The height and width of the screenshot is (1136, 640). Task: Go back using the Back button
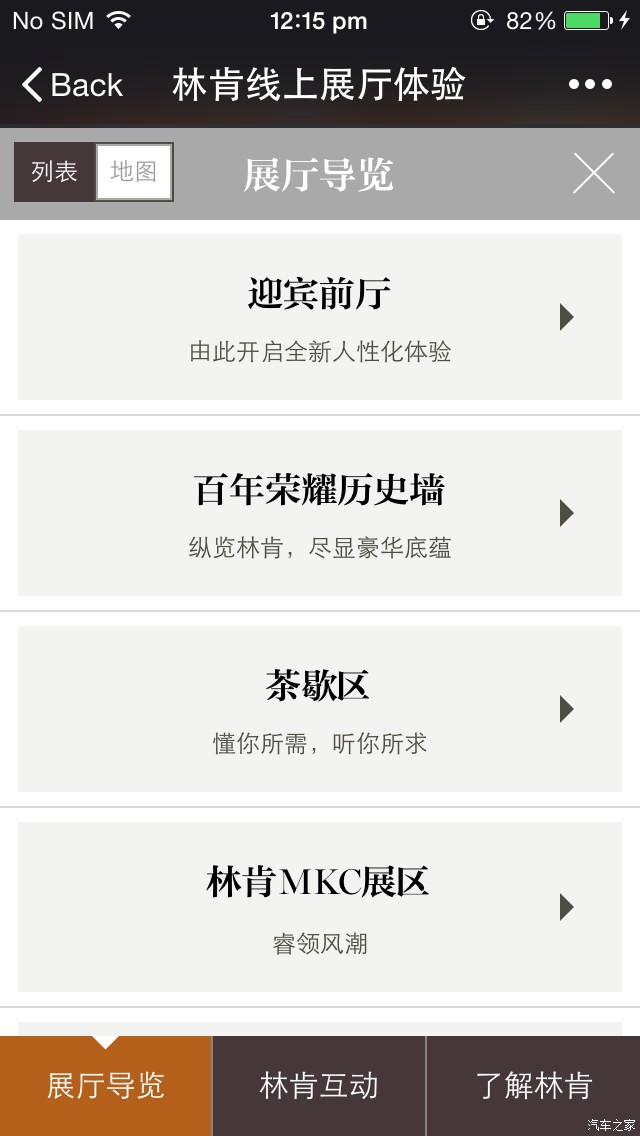(72, 85)
